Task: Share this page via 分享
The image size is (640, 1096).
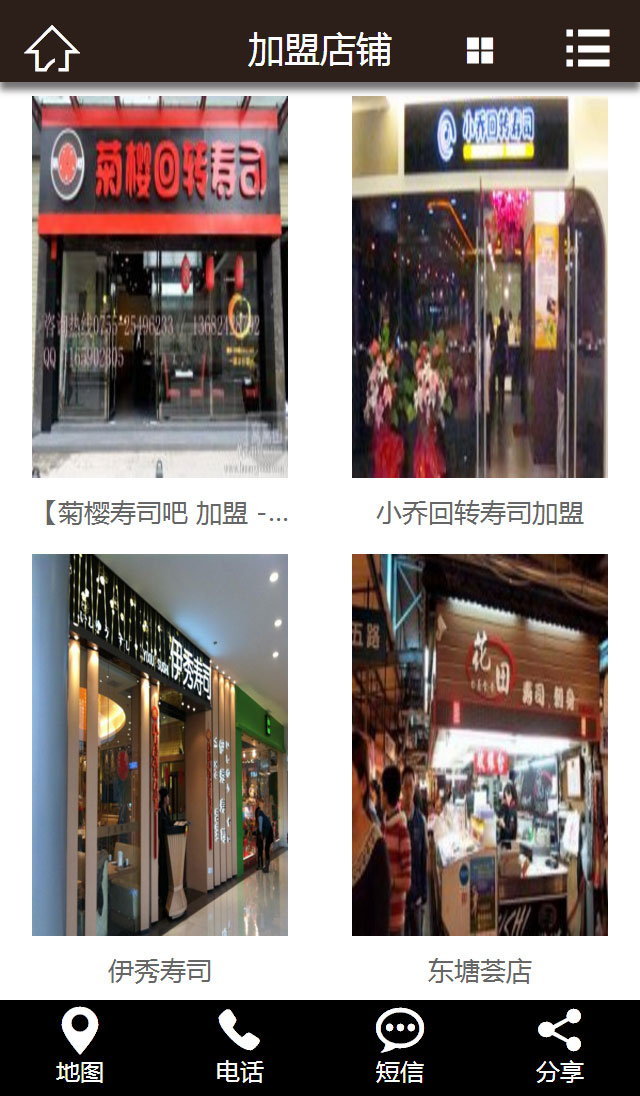Action: click(x=560, y=1047)
